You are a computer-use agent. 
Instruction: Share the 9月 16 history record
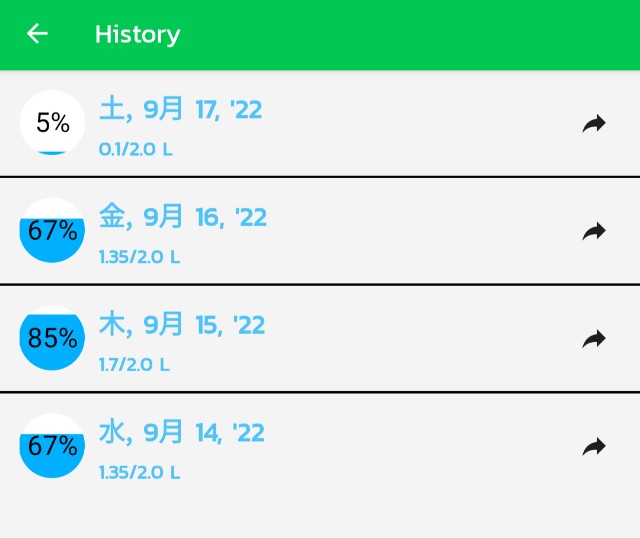click(x=594, y=231)
